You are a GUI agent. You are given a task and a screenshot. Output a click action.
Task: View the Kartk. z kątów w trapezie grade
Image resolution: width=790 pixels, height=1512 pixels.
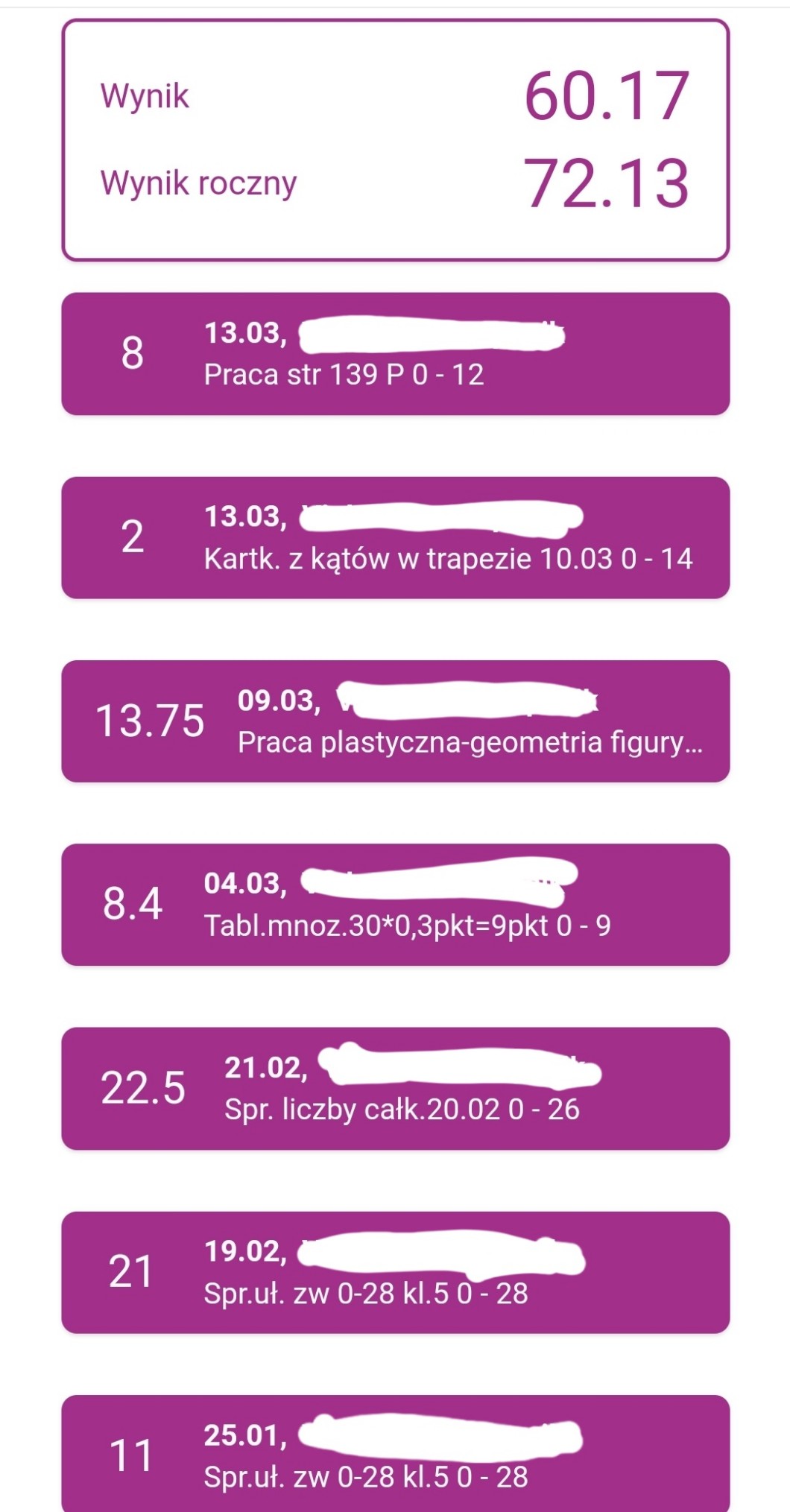pos(395,537)
